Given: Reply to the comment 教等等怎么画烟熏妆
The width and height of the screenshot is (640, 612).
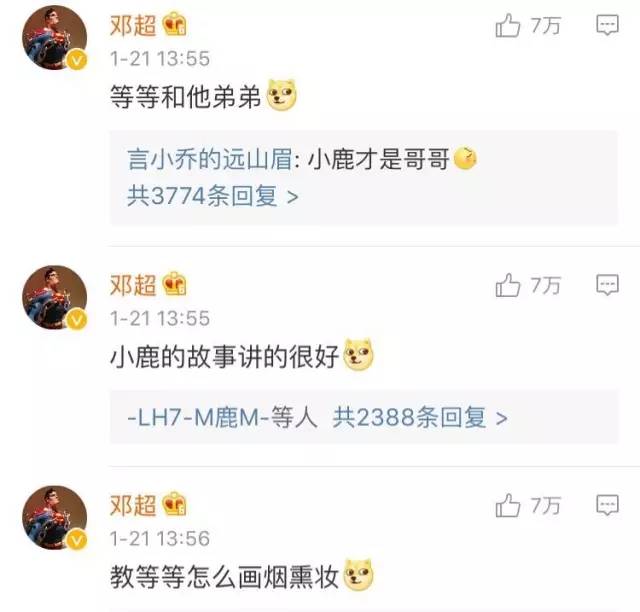Looking at the screenshot, I should tap(607, 504).
